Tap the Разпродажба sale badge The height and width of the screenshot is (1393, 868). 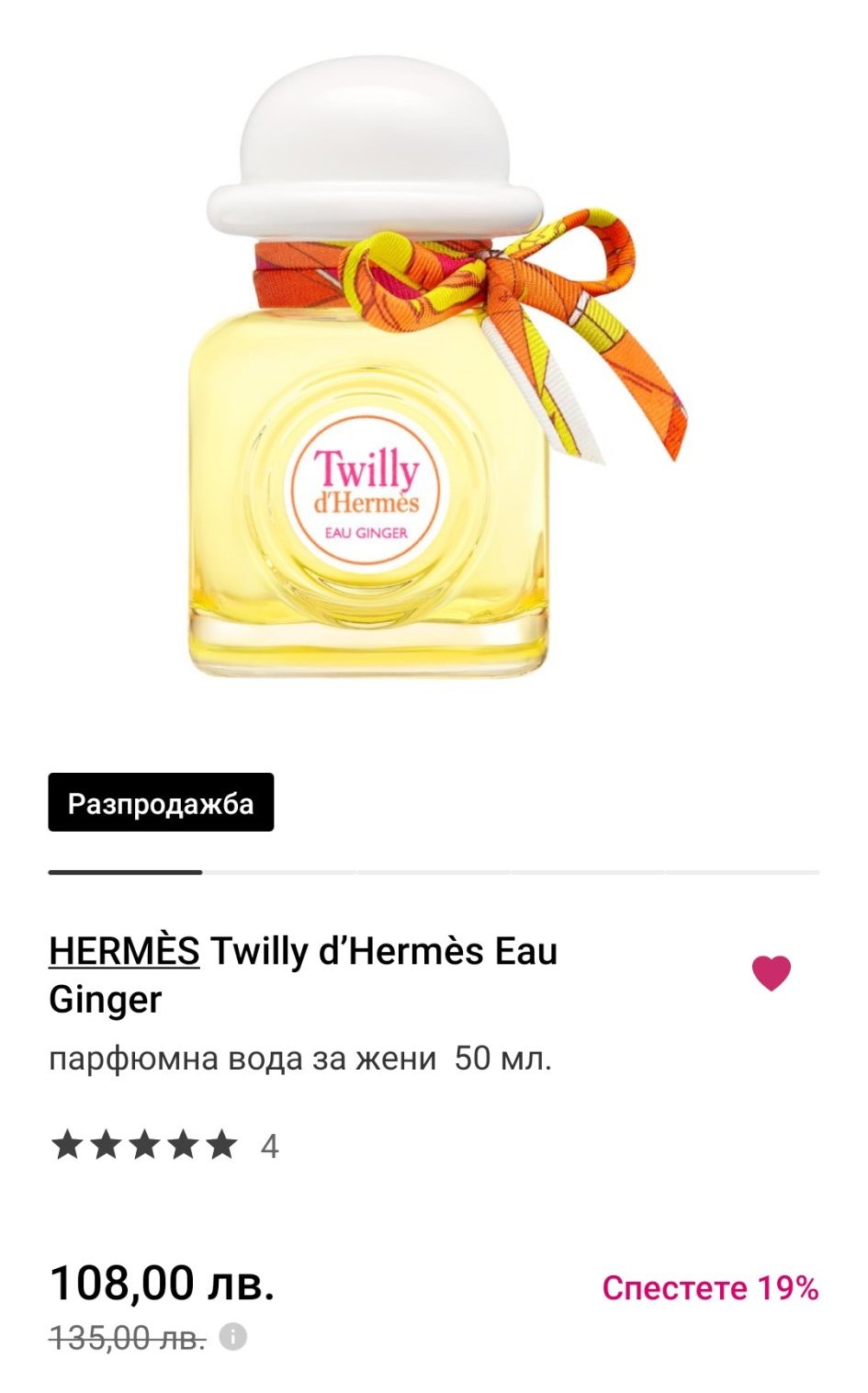(161, 802)
